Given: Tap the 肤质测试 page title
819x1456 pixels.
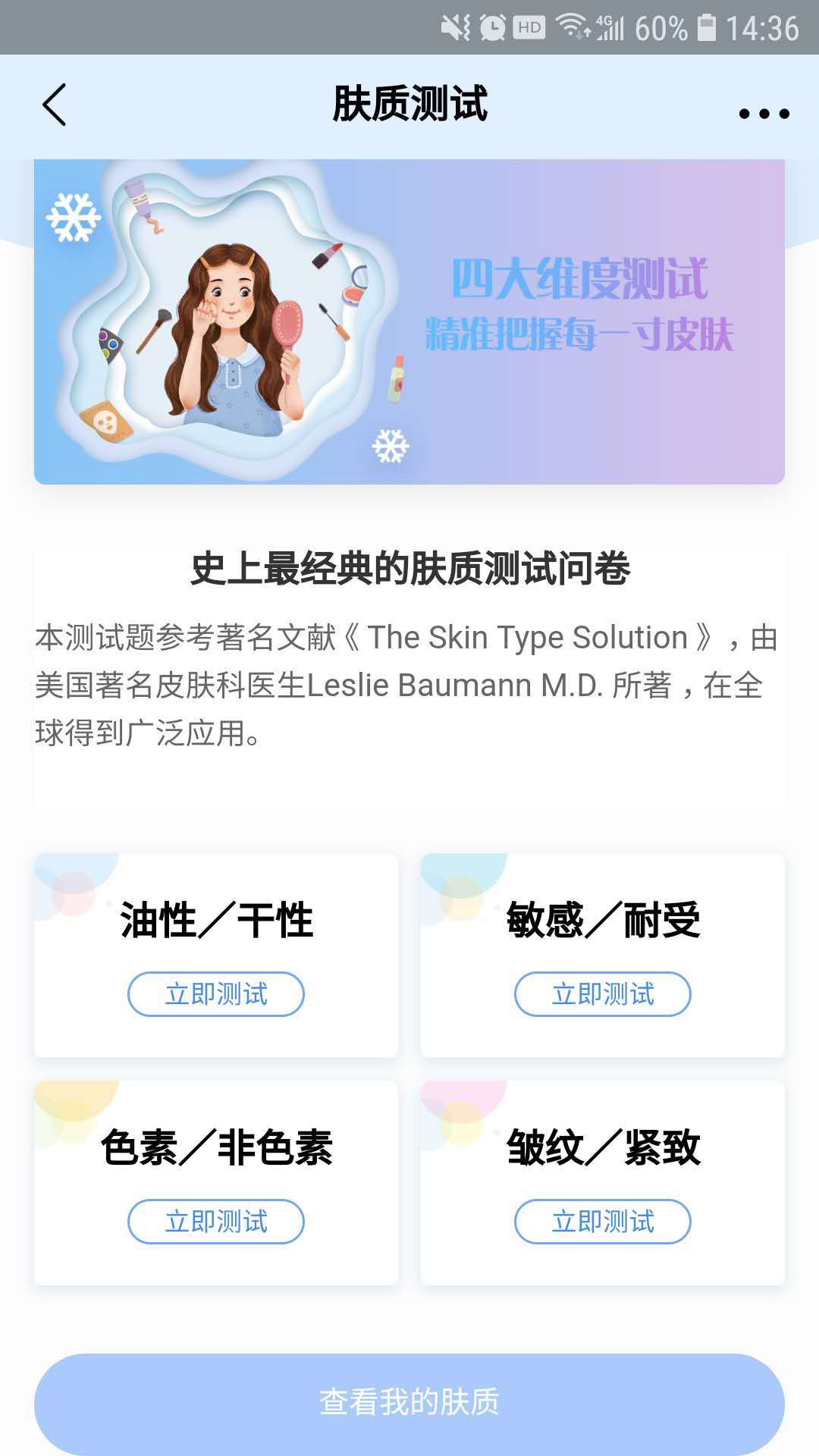Looking at the screenshot, I should click(409, 106).
